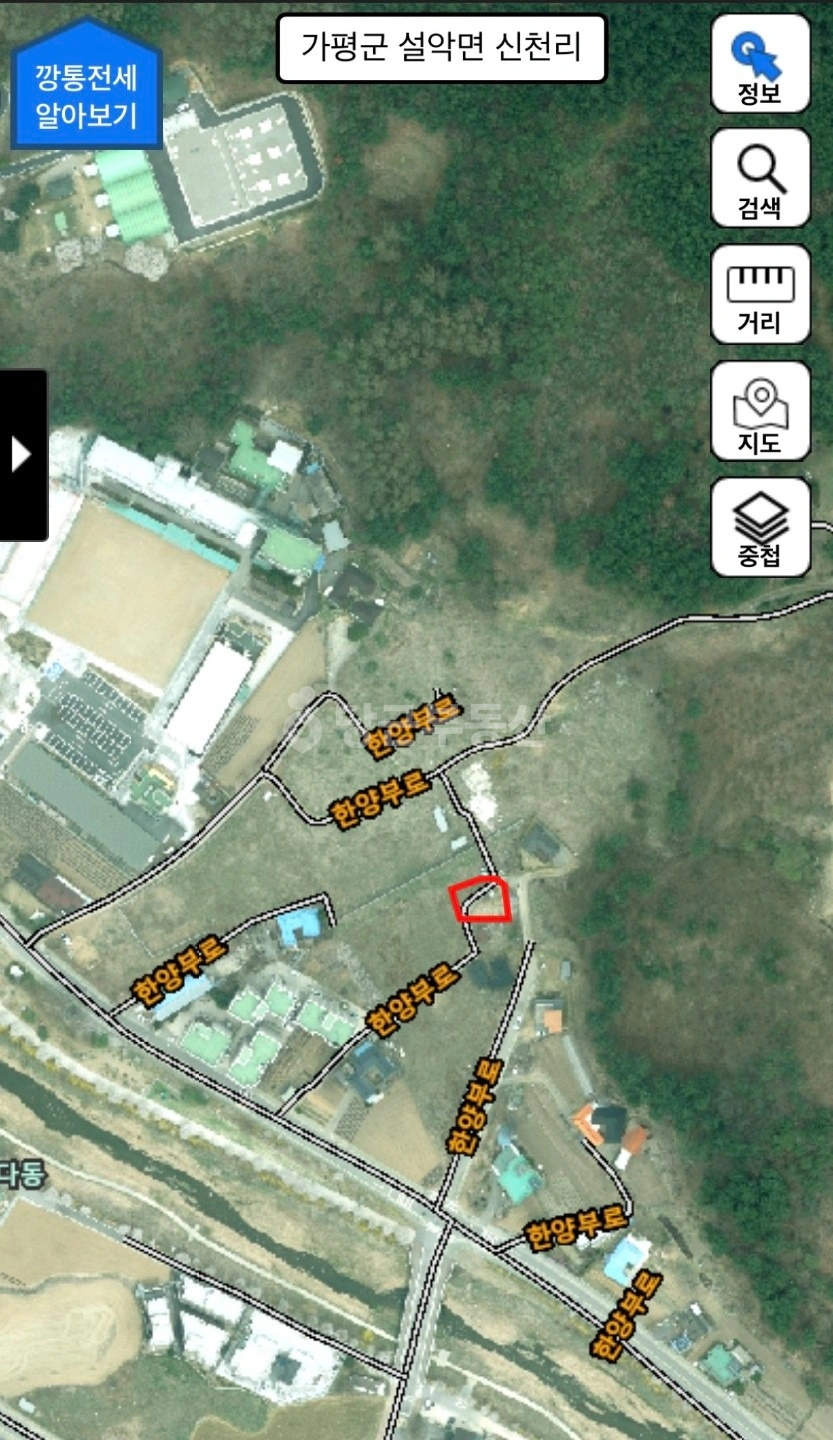Open the 검색 search tool

pyautogui.click(x=760, y=178)
